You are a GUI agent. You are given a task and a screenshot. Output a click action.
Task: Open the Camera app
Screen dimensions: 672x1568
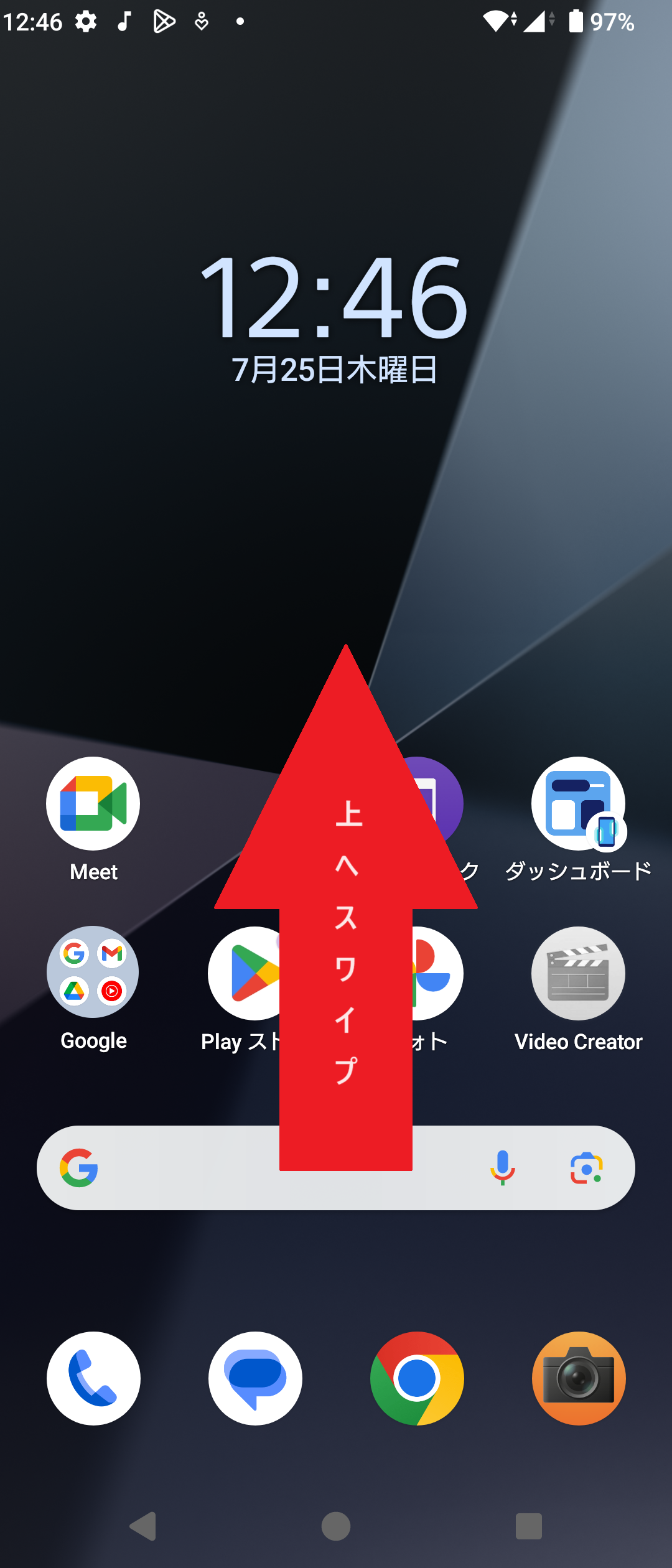[x=579, y=1378]
